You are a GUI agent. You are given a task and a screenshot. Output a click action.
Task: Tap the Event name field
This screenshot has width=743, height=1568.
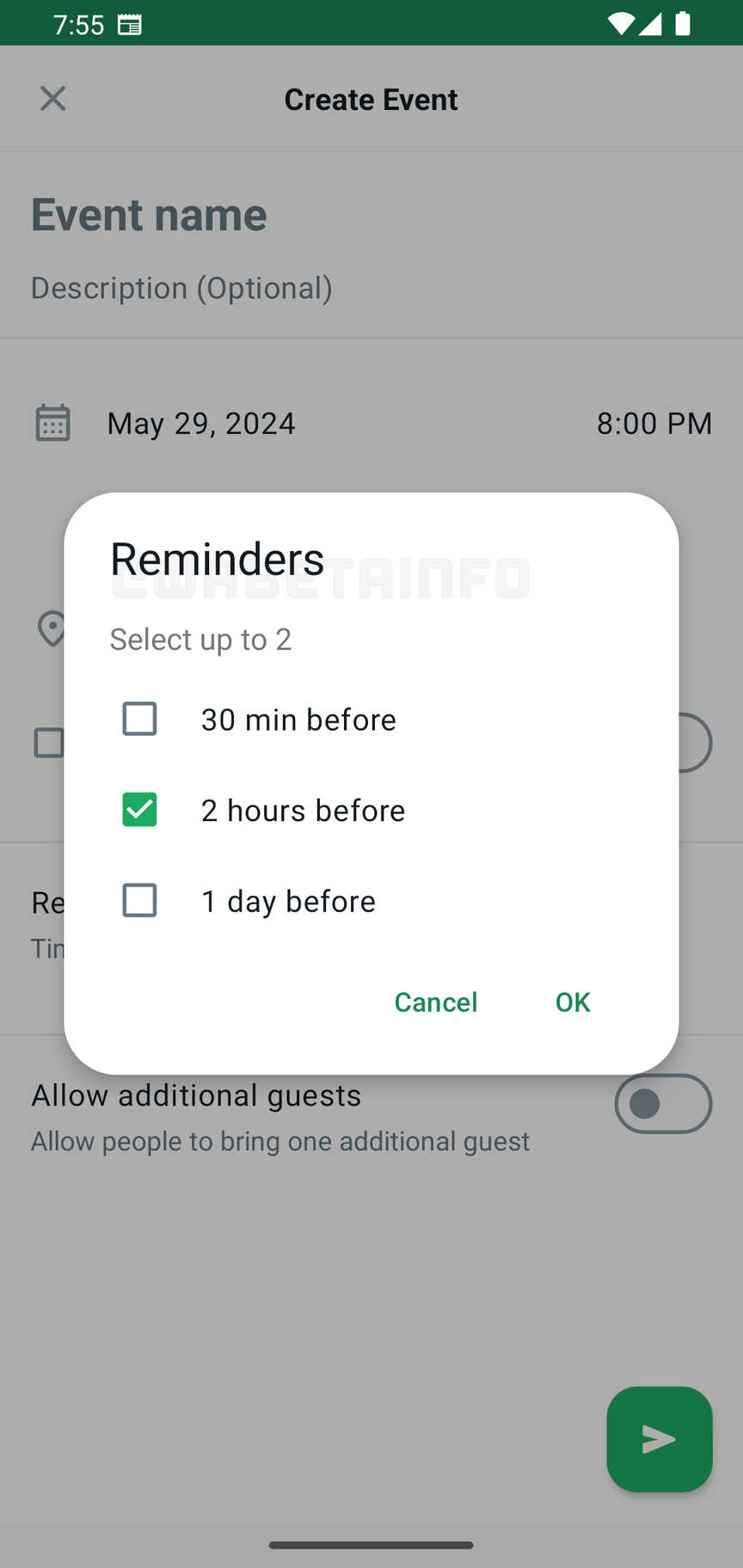(x=149, y=214)
